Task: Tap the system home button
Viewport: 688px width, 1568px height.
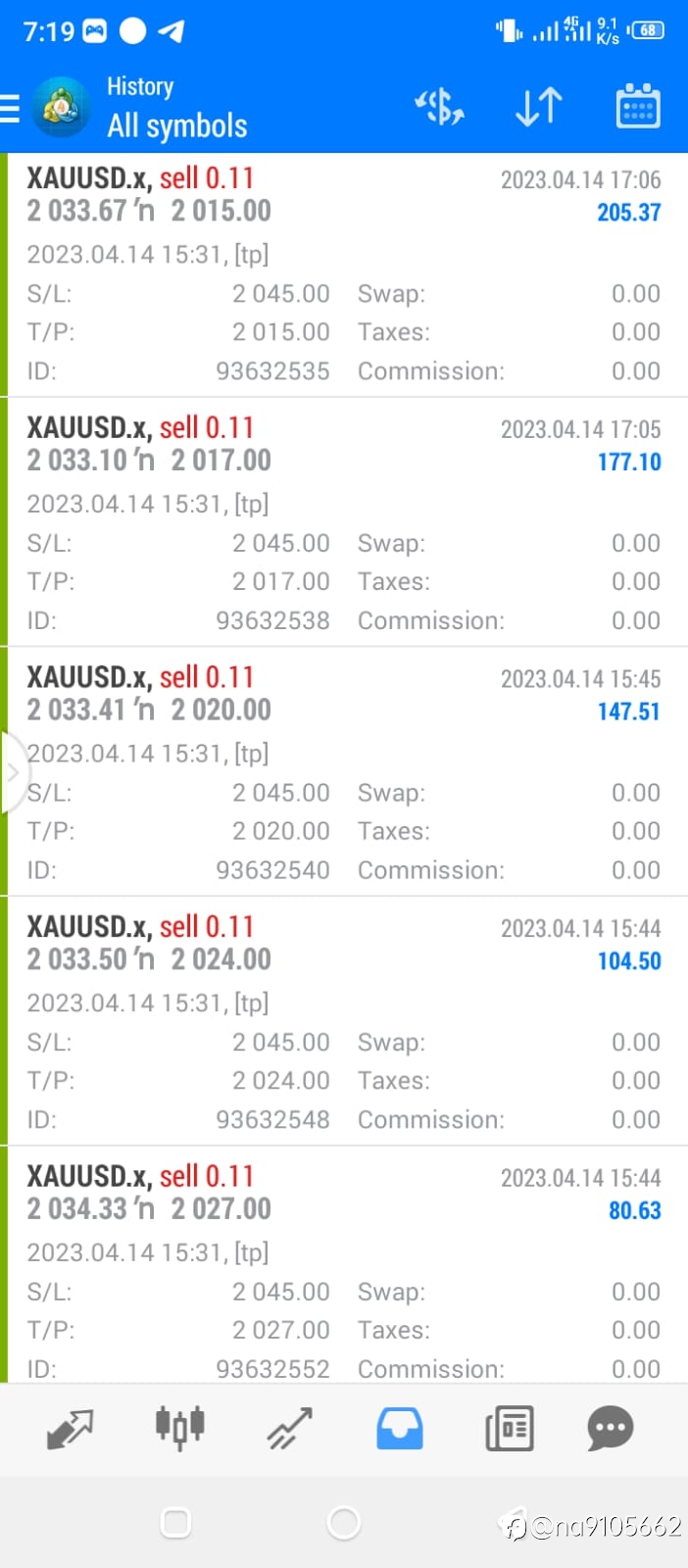Action: click(344, 1523)
